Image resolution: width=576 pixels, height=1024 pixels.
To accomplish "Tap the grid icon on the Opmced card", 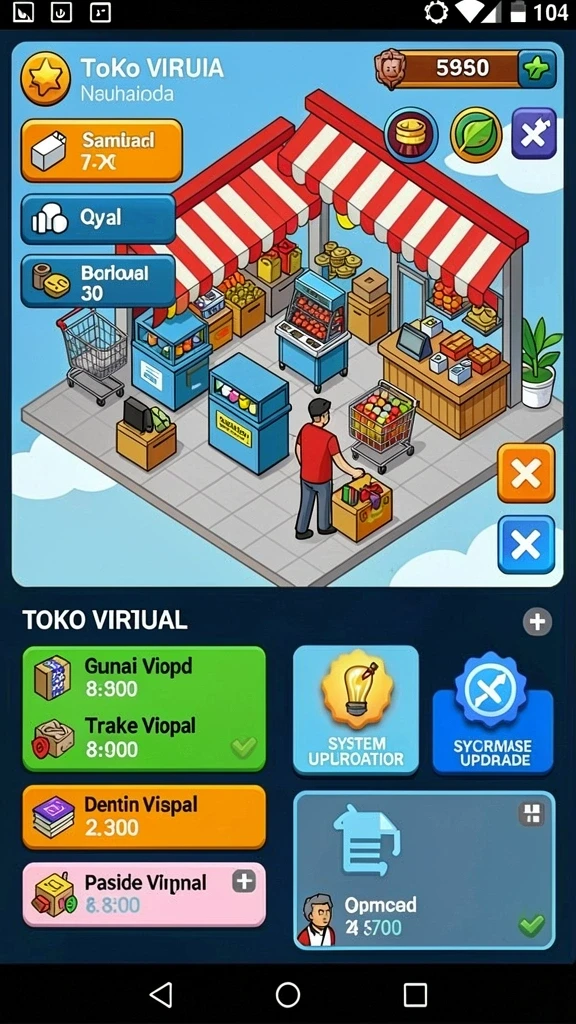I will pyautogui.click(x=532, y=814).
